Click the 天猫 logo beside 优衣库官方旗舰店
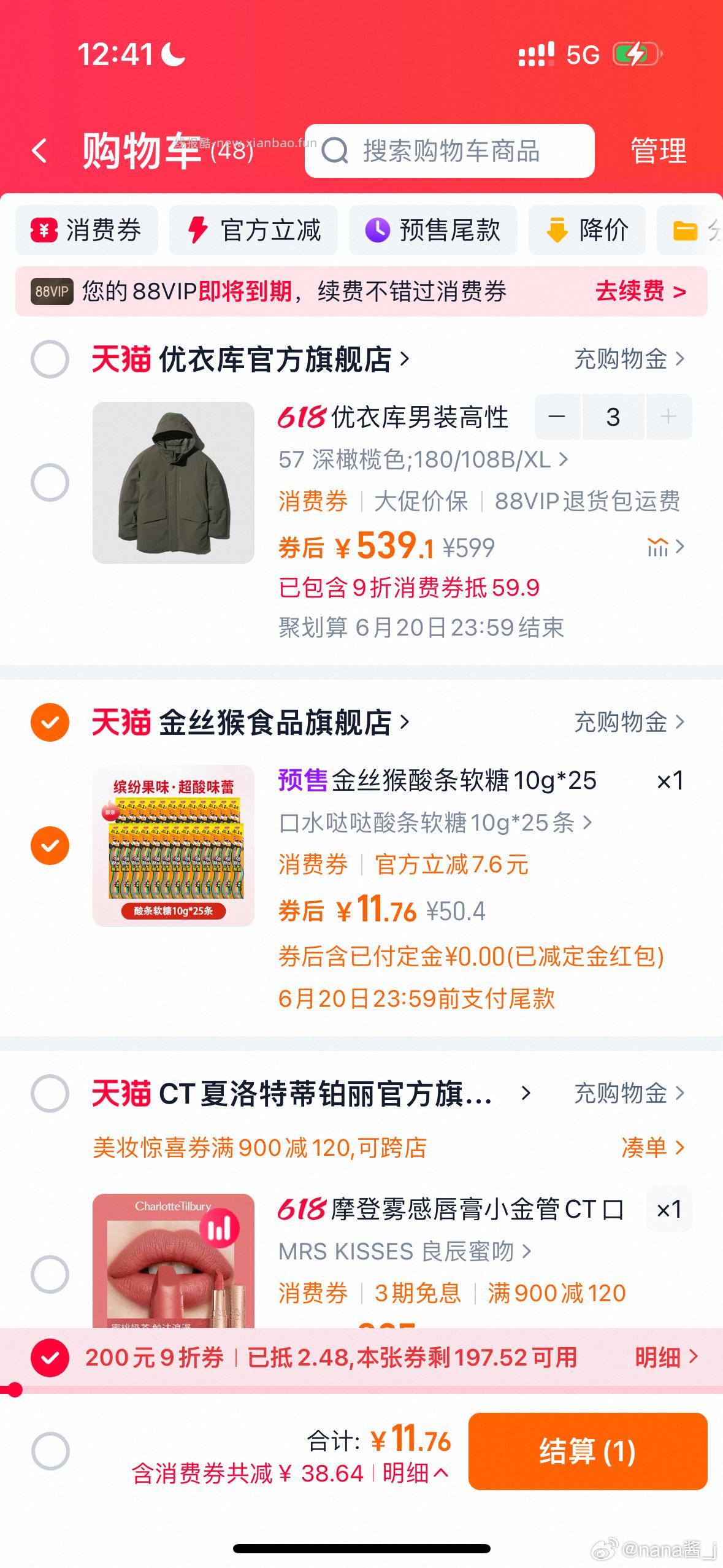The image size is (723, 1568). click(120, 360)
